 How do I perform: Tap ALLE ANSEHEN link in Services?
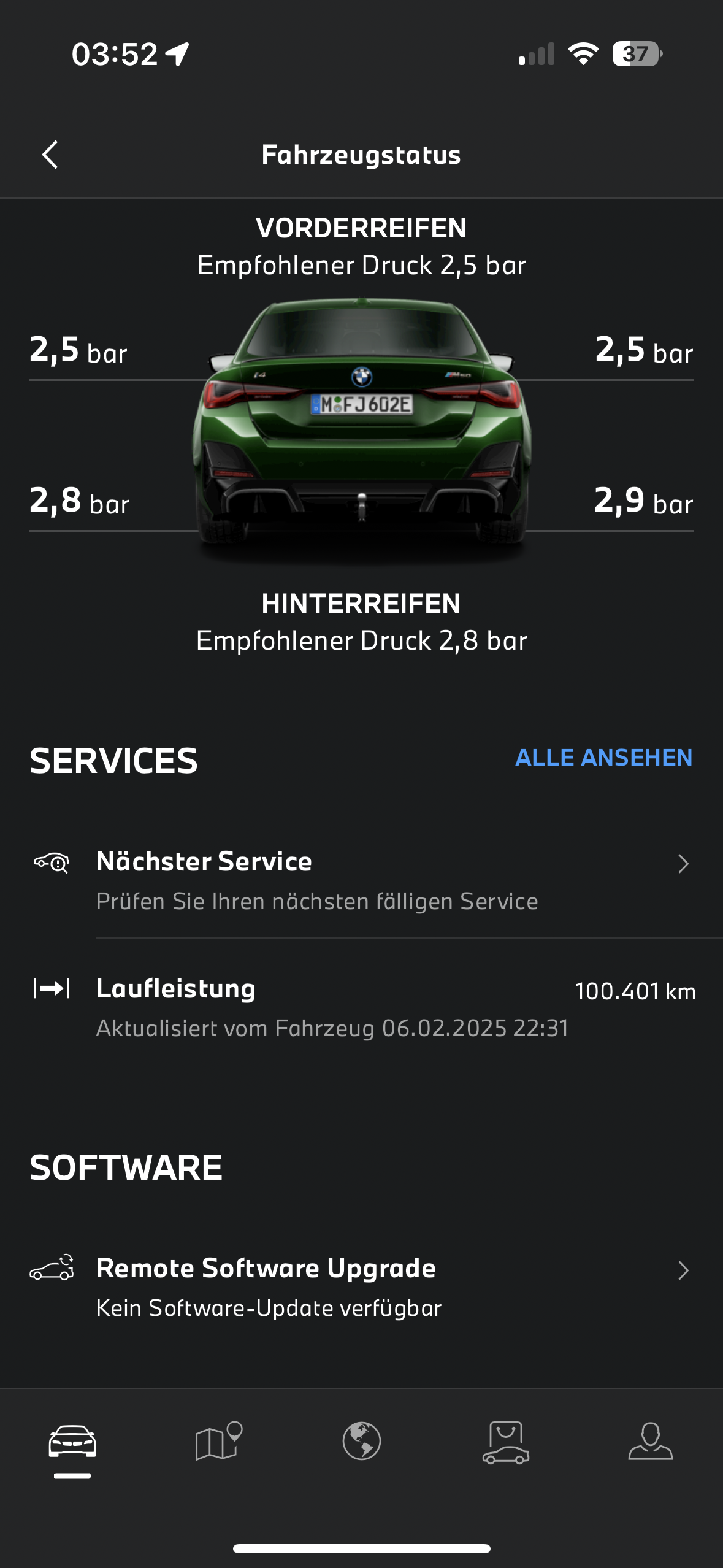[x=603, y=758]
